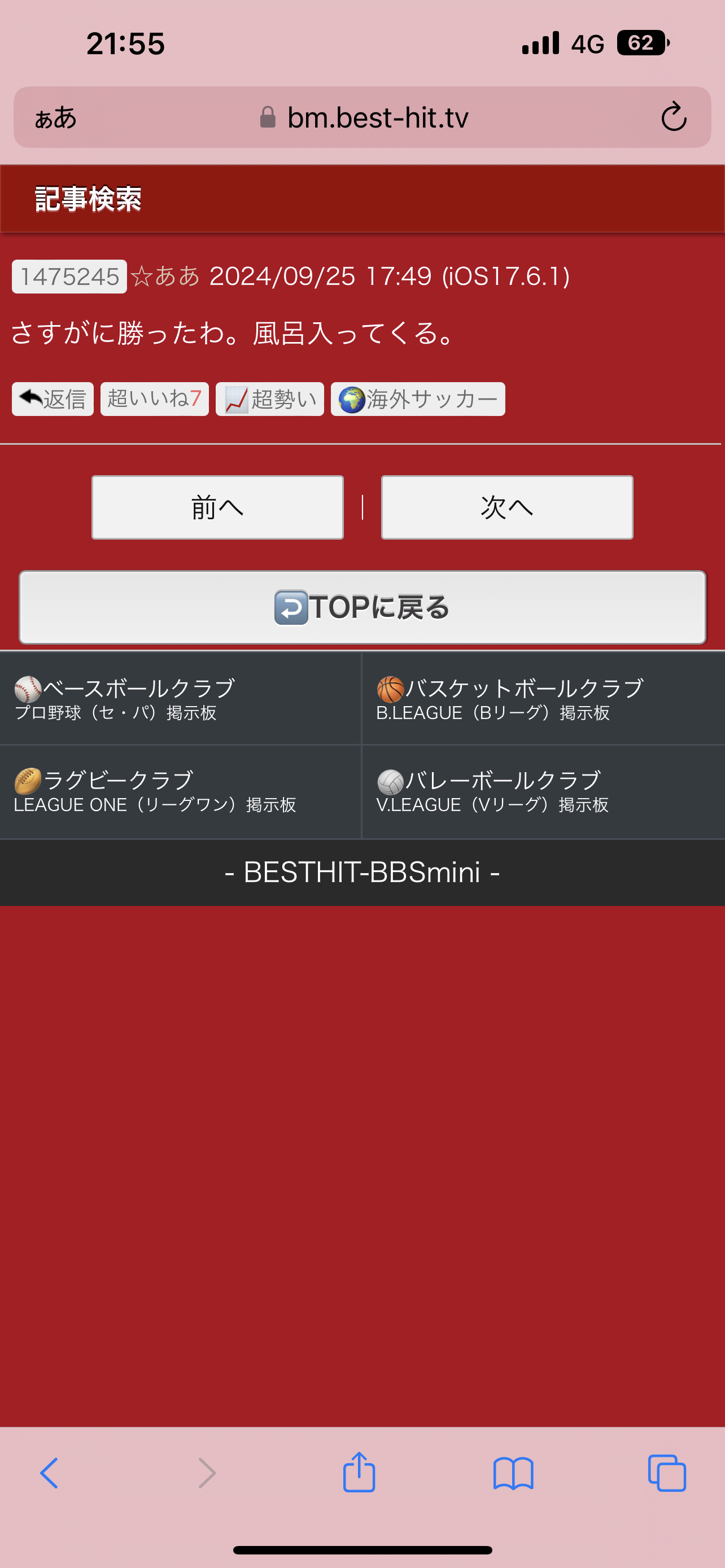Return to top with TOPに戻る
The height and width of the screenshot is (1568, 725).
click(x=362, y=607)
